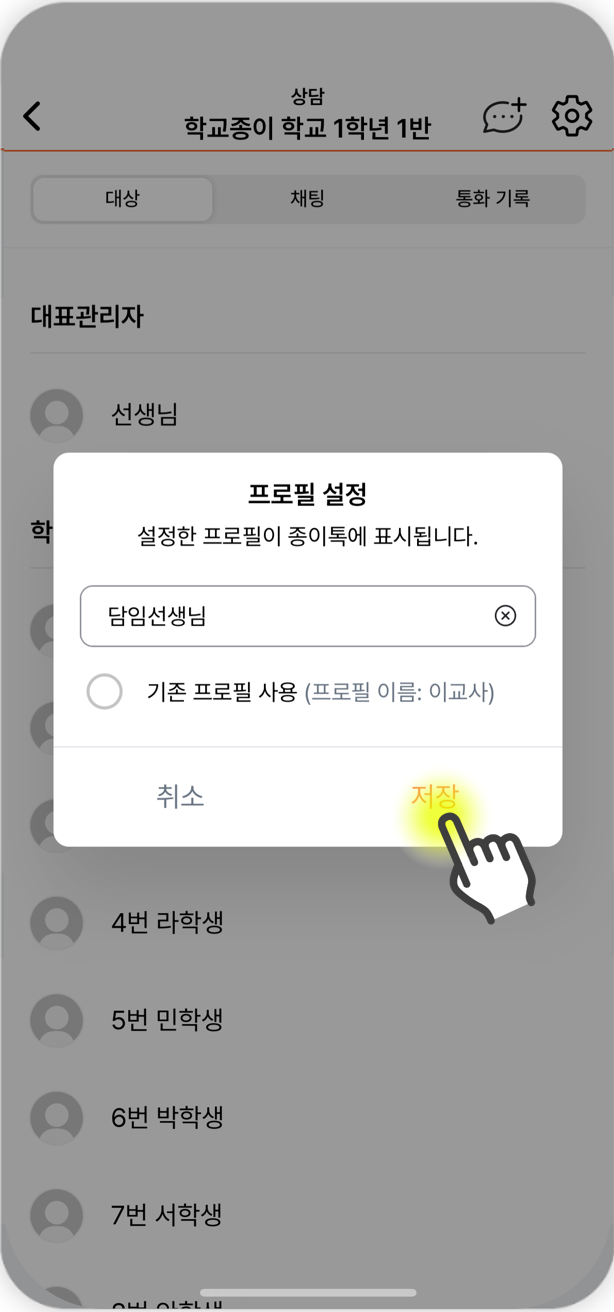Open student 7번 서학생
Image resolution: width=614 pixels, height=1312 pixels.
click(x=166, y=1215)
